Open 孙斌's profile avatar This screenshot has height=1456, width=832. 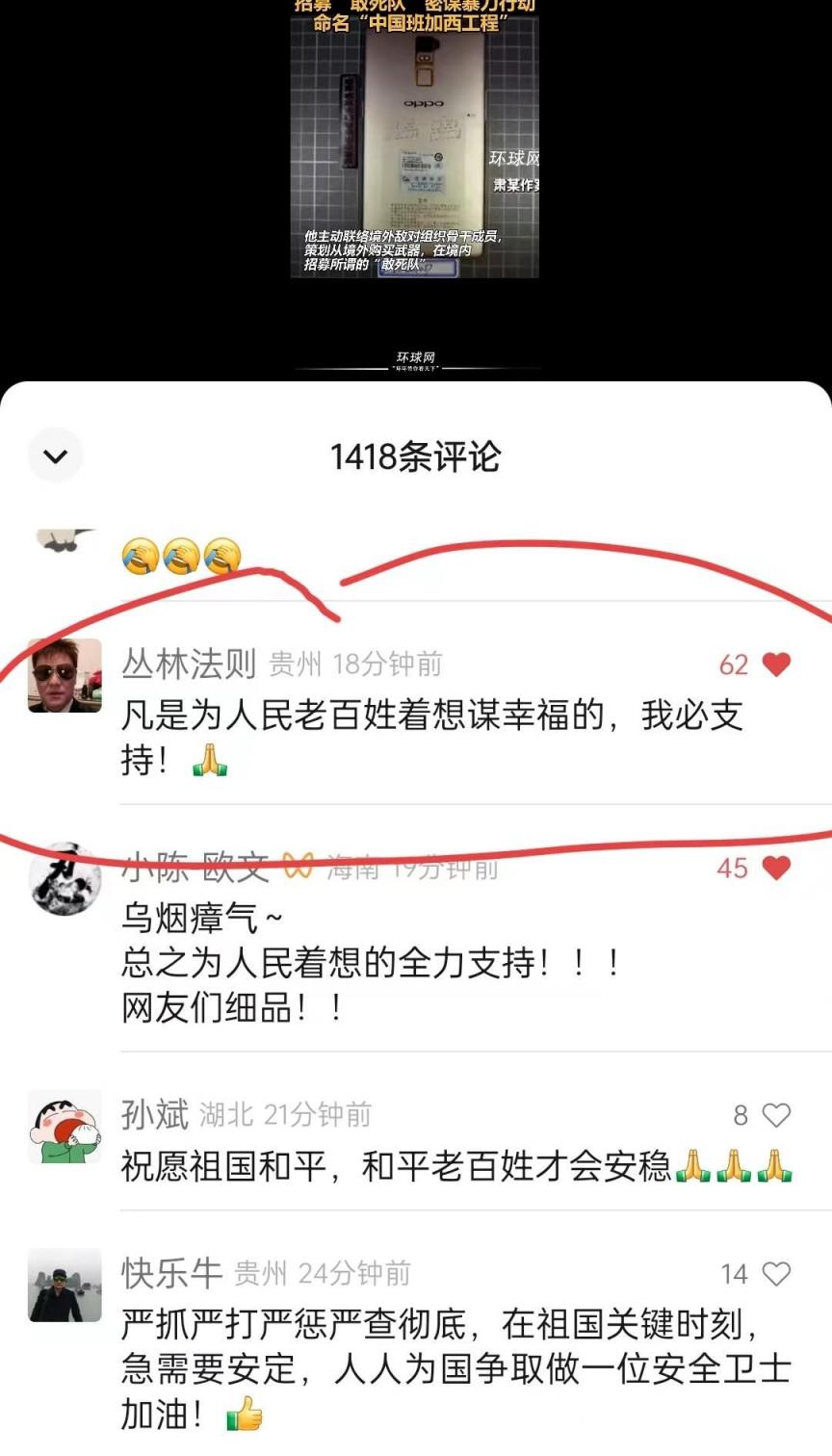coord(65,1126)
